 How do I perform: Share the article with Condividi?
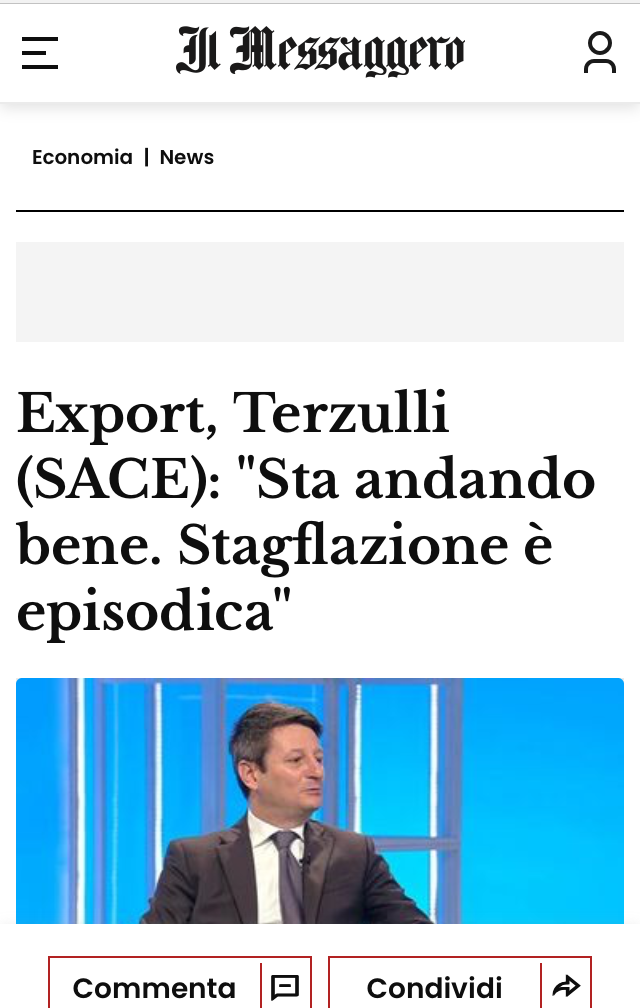(x=460, y=986)
